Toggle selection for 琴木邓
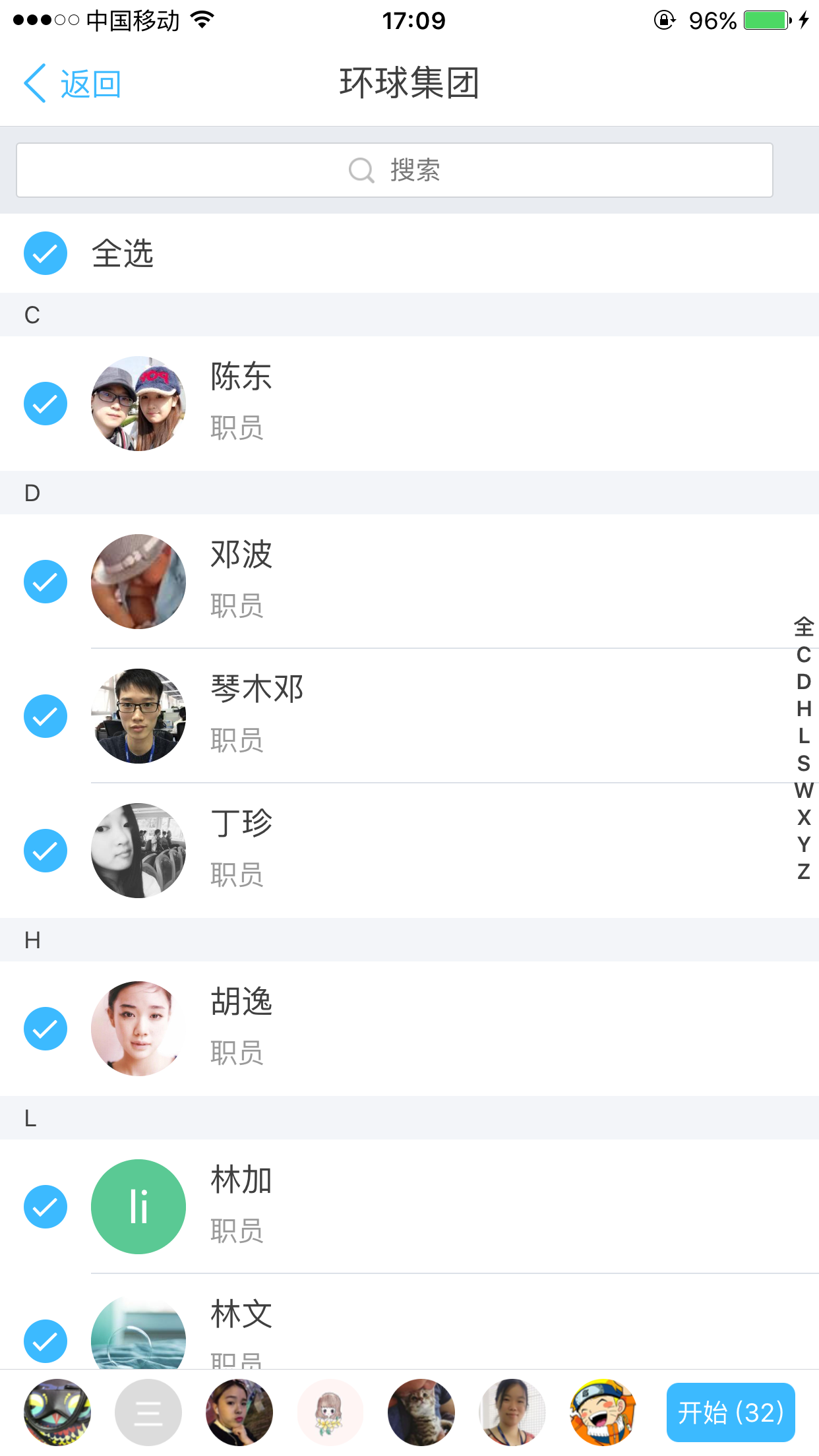Screen dimensions: 819x1456 [45, 716]
